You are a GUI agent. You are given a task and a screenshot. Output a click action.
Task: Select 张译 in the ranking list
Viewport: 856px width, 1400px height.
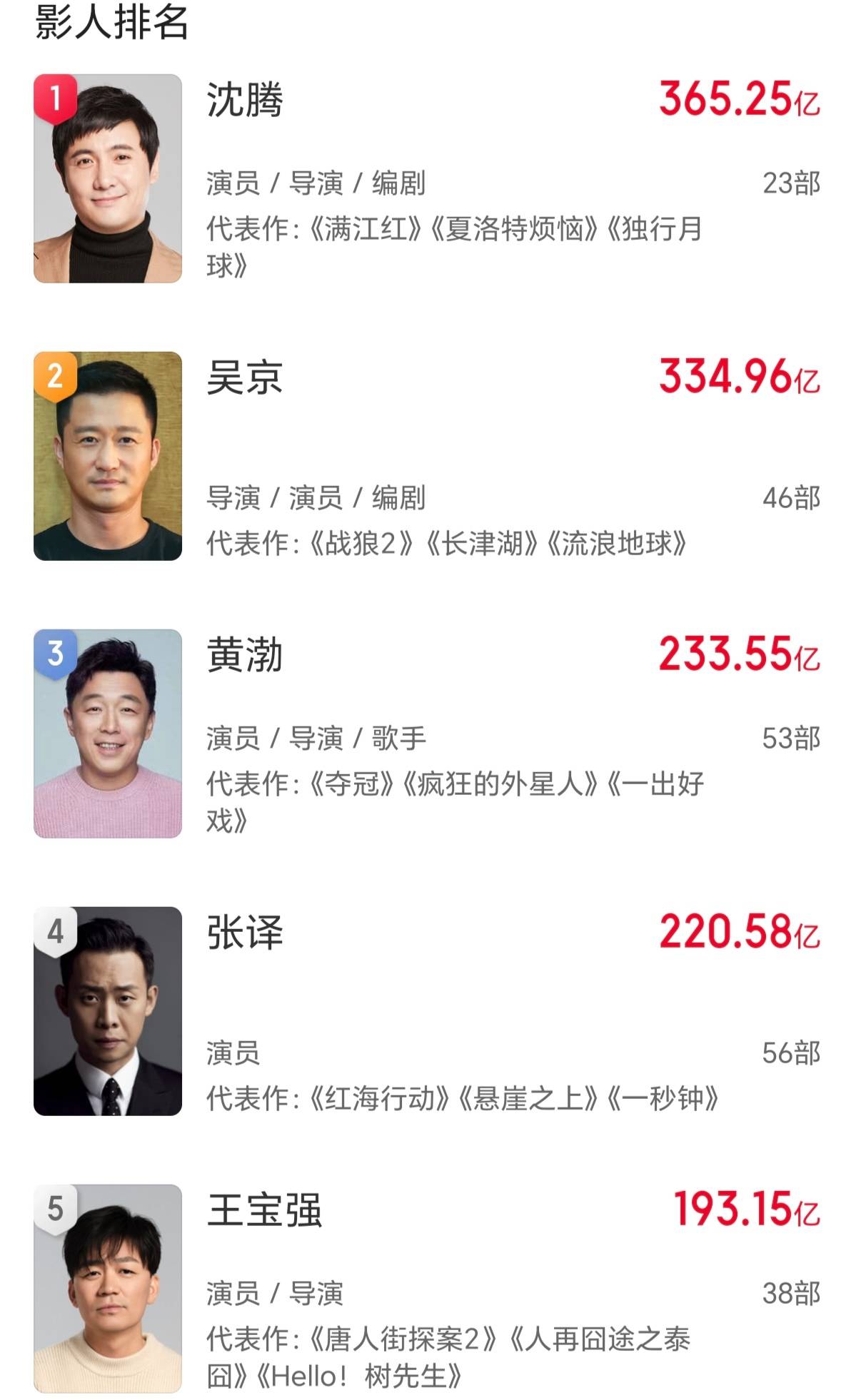[244, 933]
